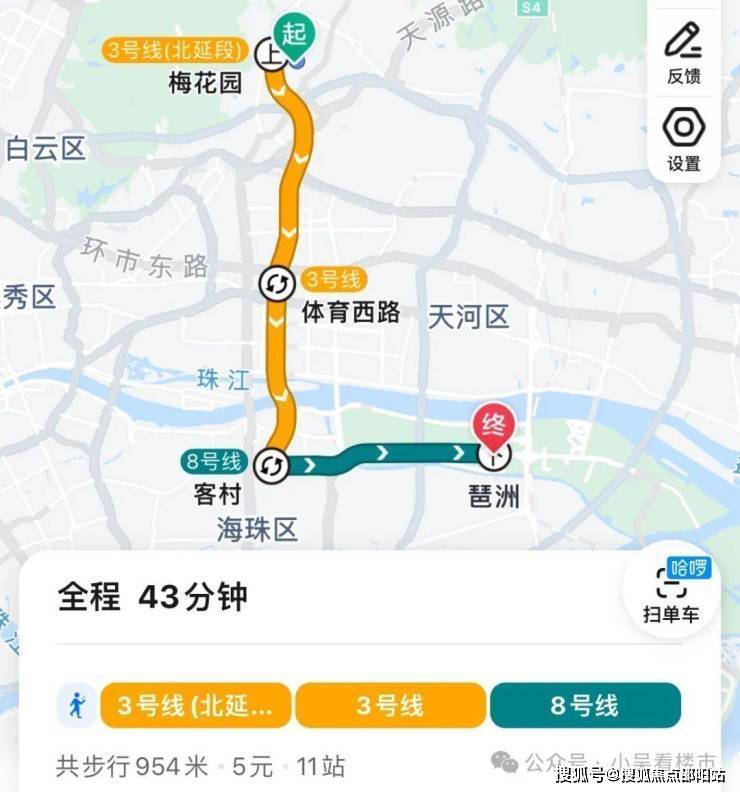Image resolution: width=740 pixels, height=792 pixels.
Task: Tap the 梅花园 start station marker
Action: [272, 54]
